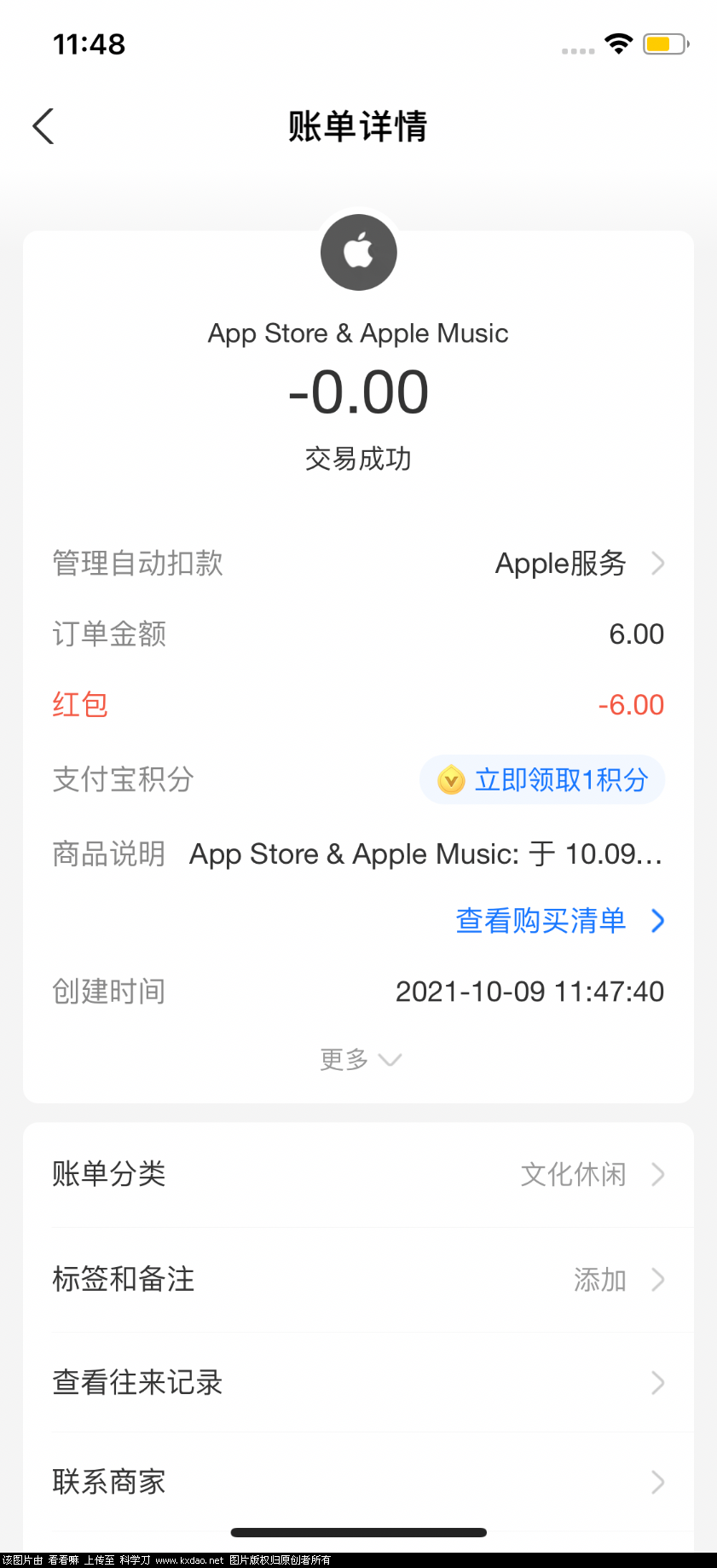The width and height of the screenshot is (717, 1568).
Task: Tap 添加 to add a tag or note
Action: [599, 1279]
